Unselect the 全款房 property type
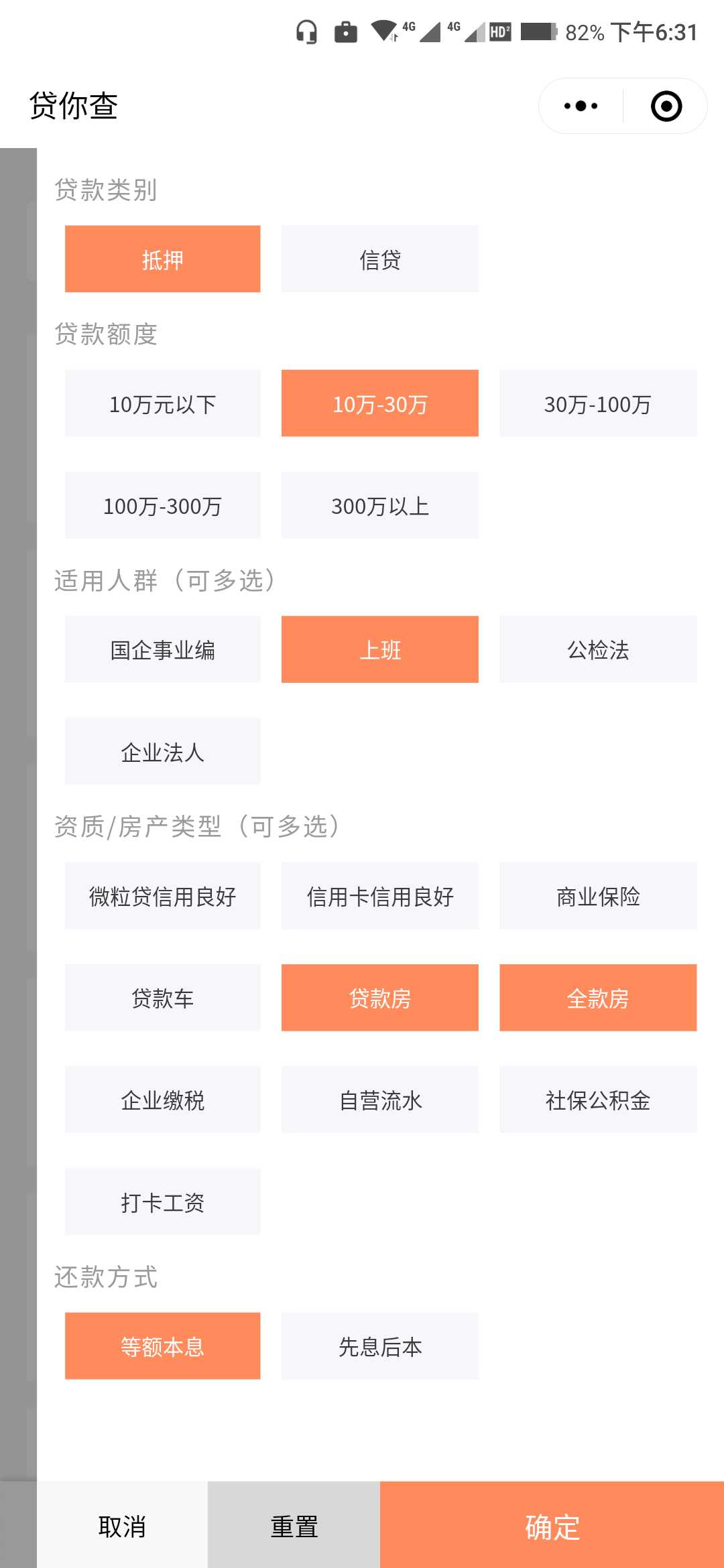Viewport: 724px width, 1568px height. pyautogui.click(x=598, y=998)
